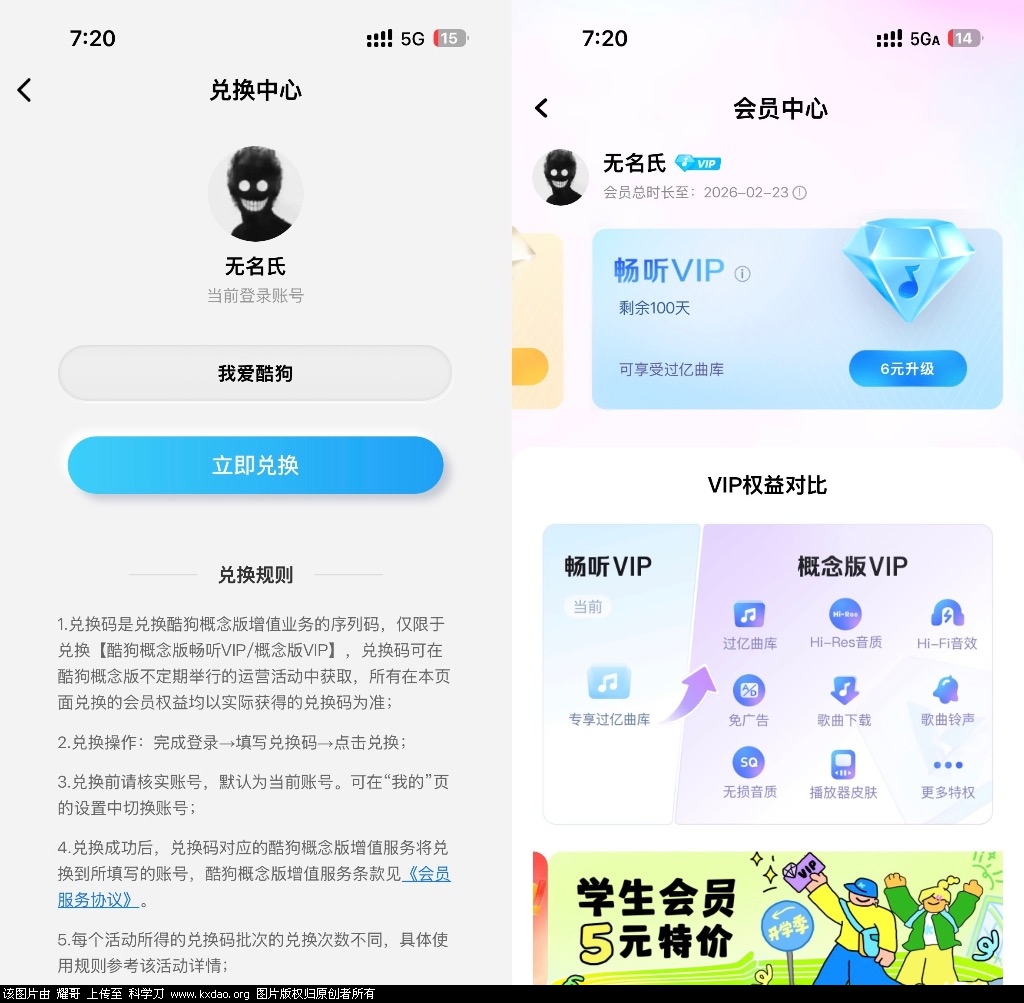Go back from the 兑换中心 page
This screenshot has height=1003, width=1024.
tap(25, 90)
